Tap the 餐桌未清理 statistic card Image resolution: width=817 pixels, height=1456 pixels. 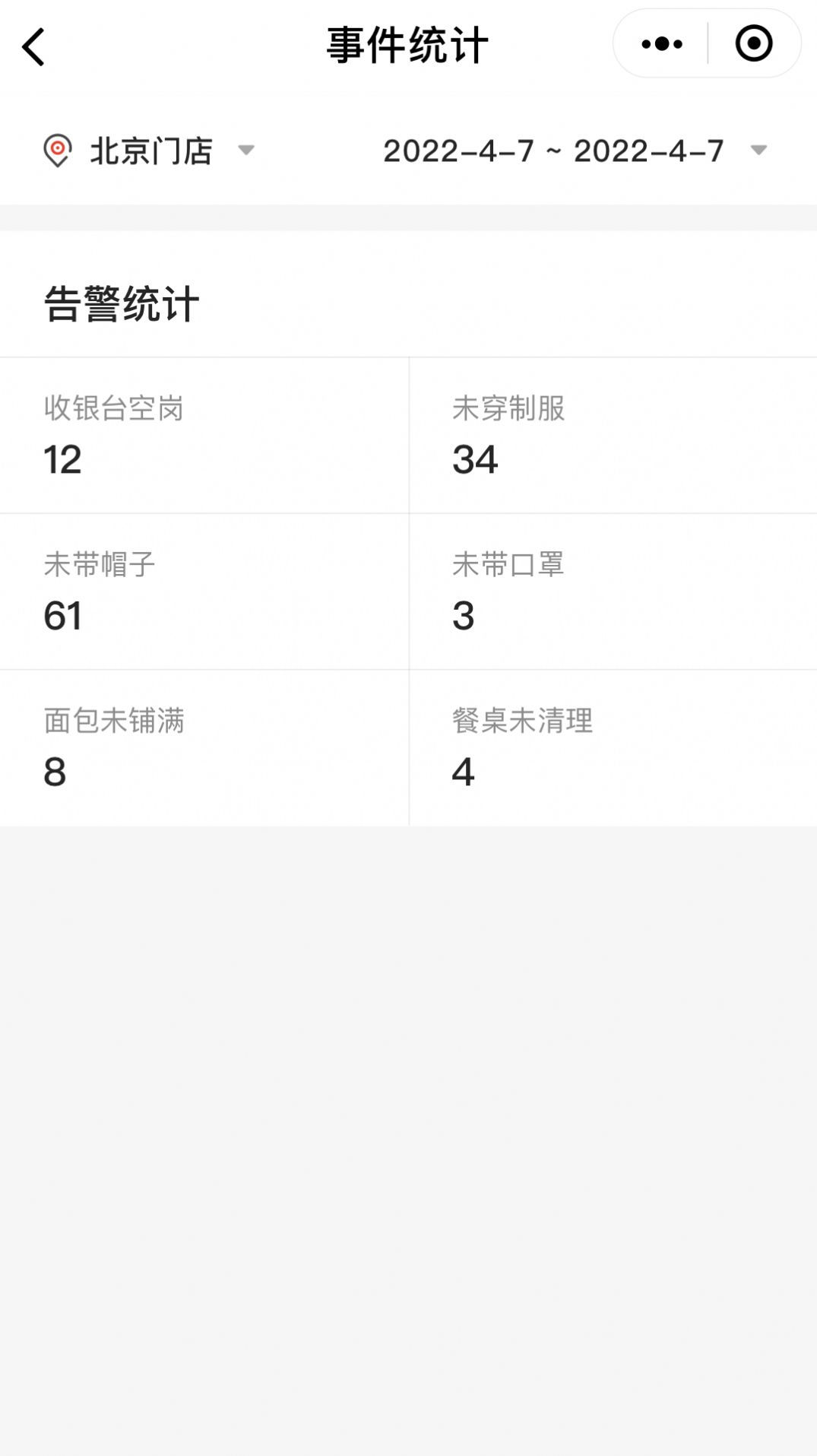(613, 748)
